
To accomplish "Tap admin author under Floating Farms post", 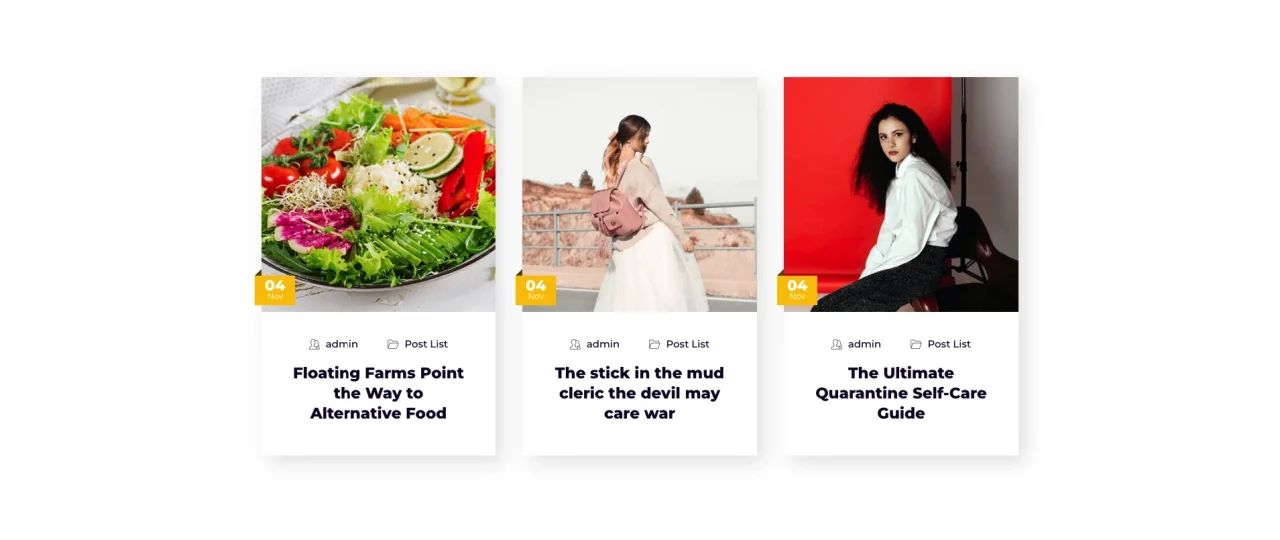I will [341, 344].
